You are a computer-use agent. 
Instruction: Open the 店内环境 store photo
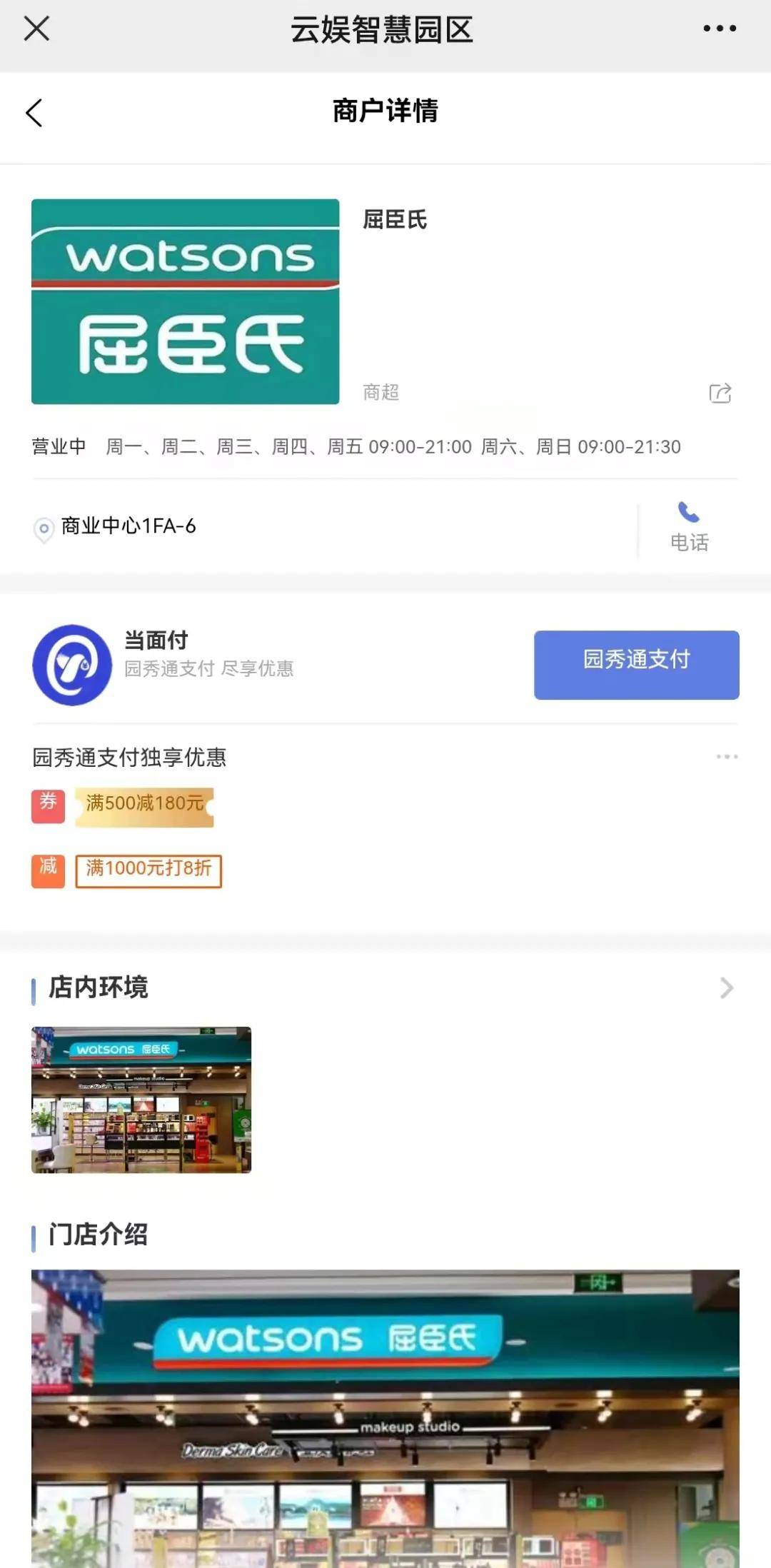[141, 1099]
